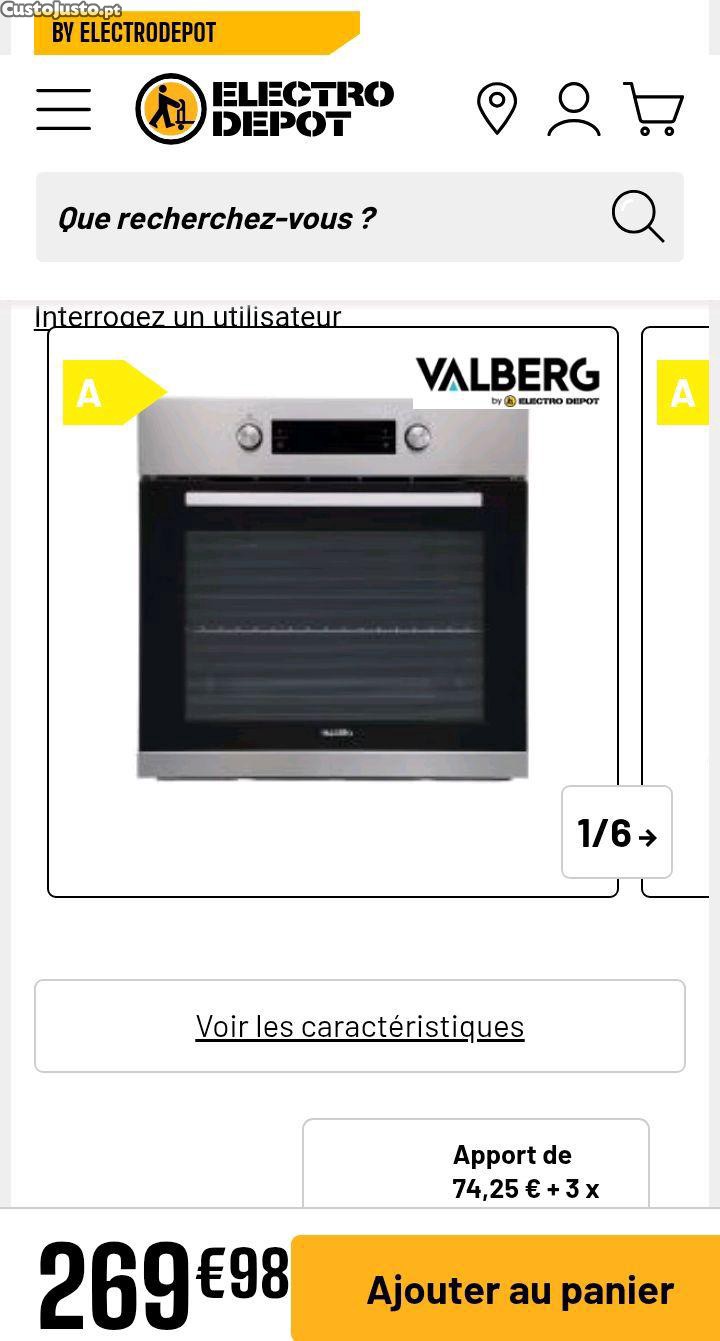The image size is (720, 1341).
Task: Tap the magnifier search icon
Action: pos(637,216)
